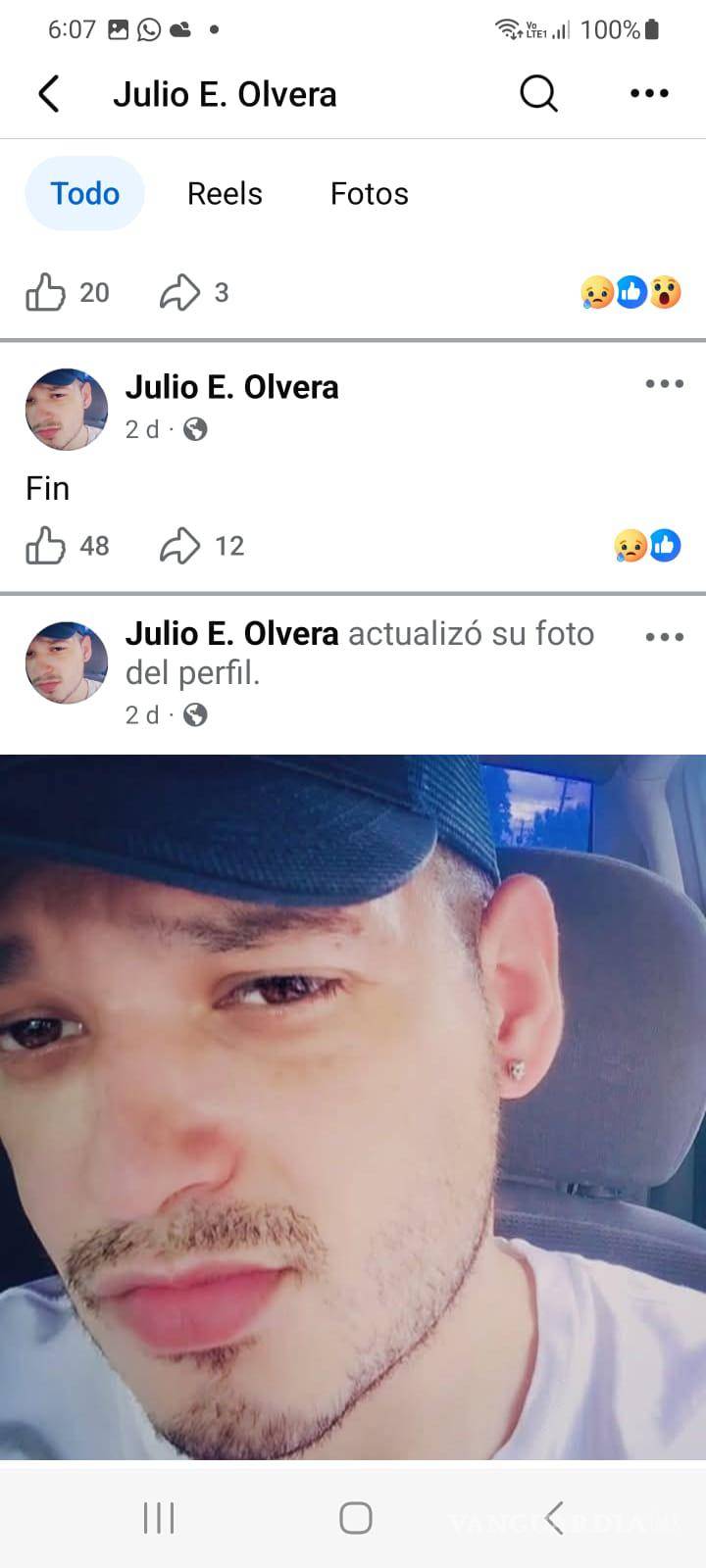Open the three-dot profile options menu
The height and width of the screenshot is (1568, 706).
[650, 93]
